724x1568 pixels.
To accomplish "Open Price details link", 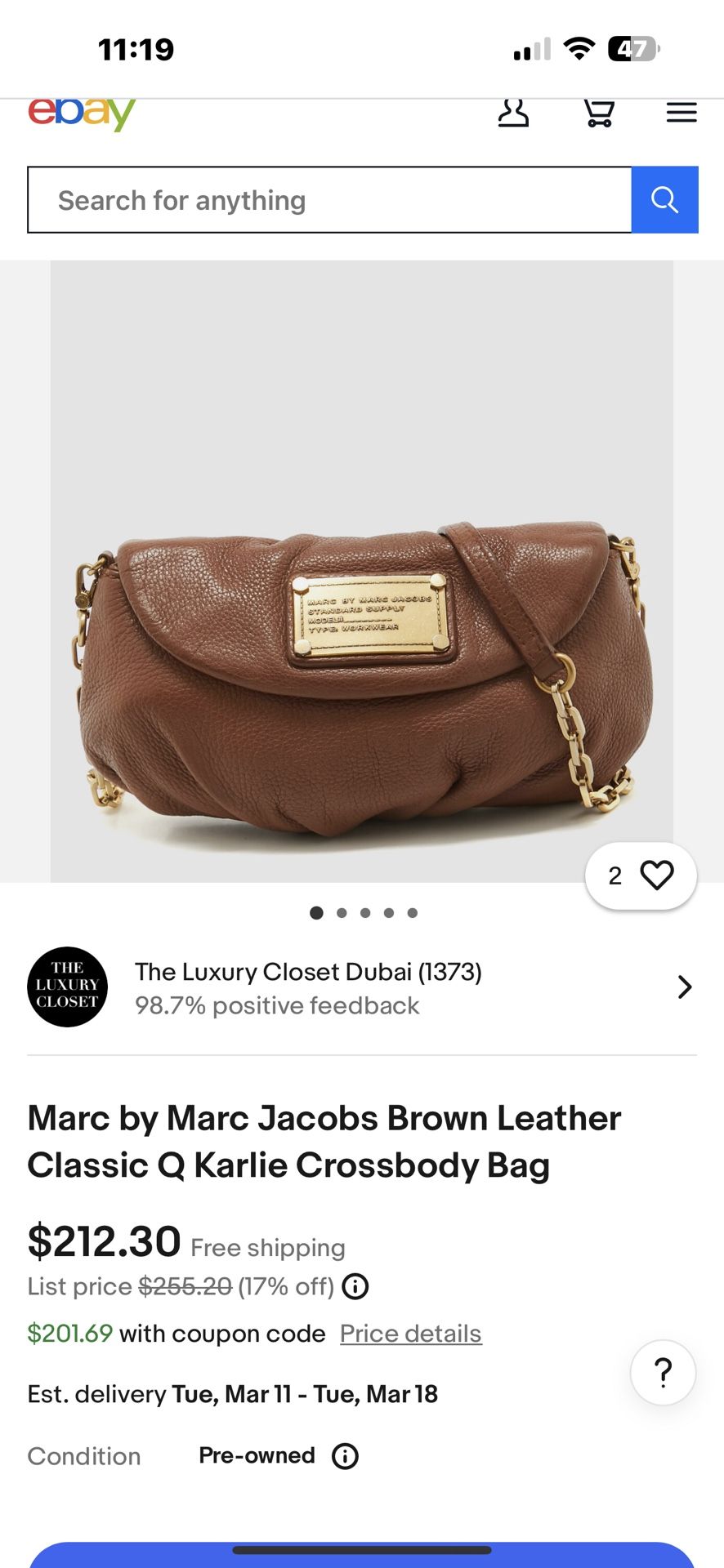I will click(x=411, y=1333).
